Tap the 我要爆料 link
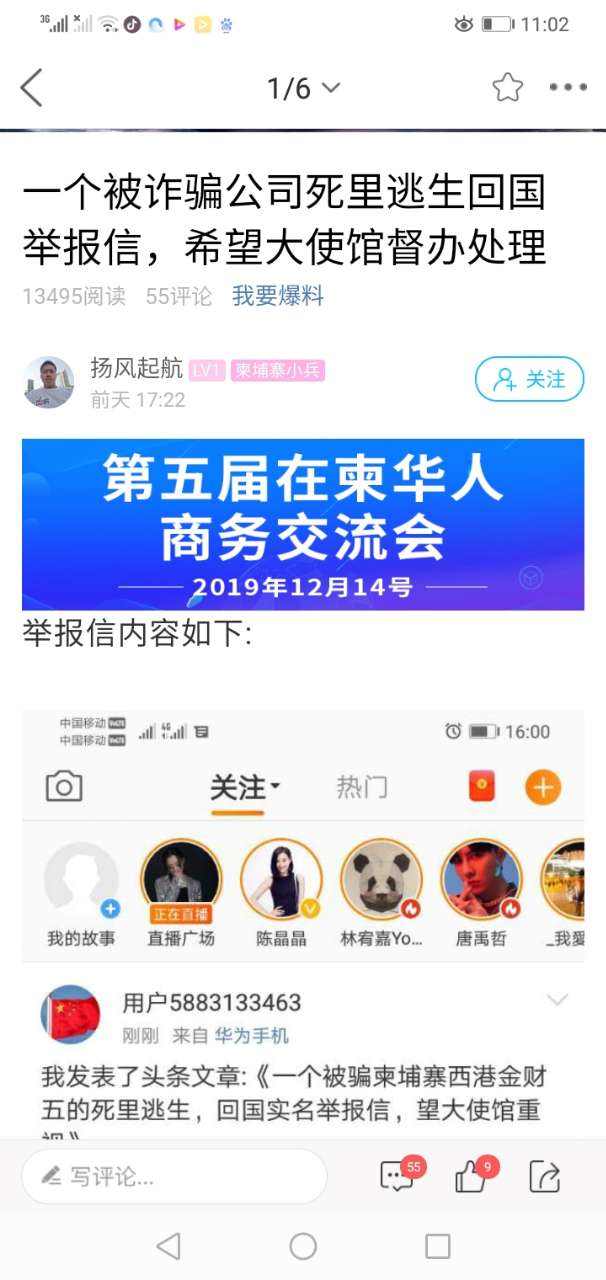The height and width of the screenshot is (1280, 606). 278,296
